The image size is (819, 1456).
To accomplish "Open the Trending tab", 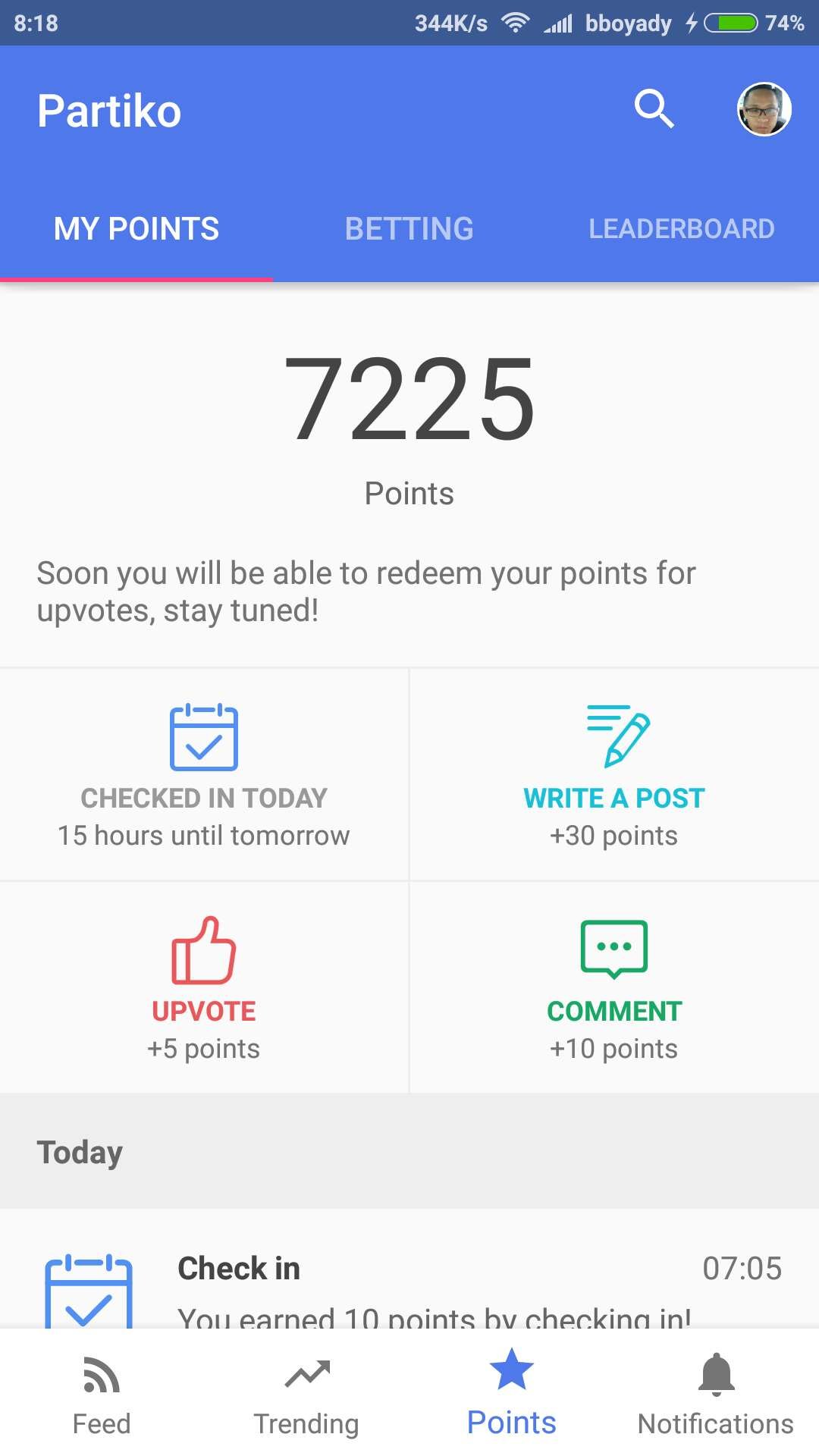I will point(306,1395).
